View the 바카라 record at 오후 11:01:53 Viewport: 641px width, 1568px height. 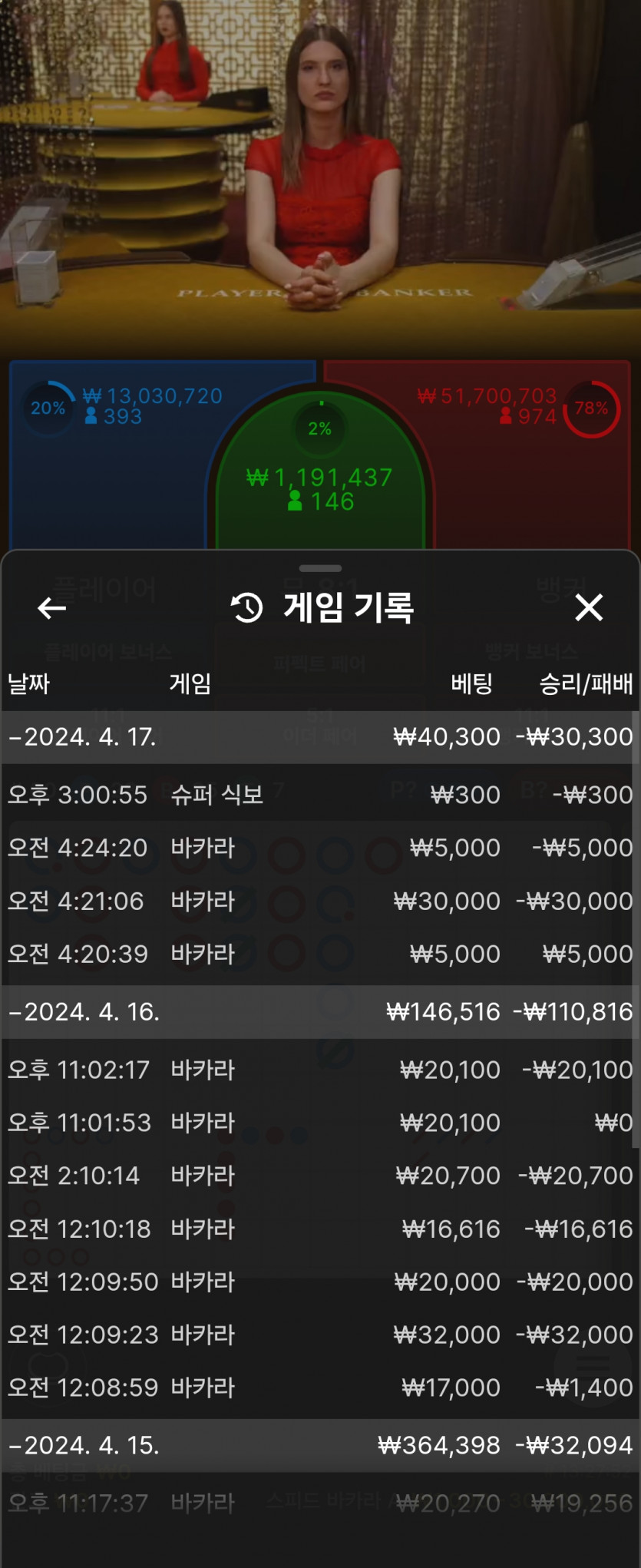(319, 1123)
